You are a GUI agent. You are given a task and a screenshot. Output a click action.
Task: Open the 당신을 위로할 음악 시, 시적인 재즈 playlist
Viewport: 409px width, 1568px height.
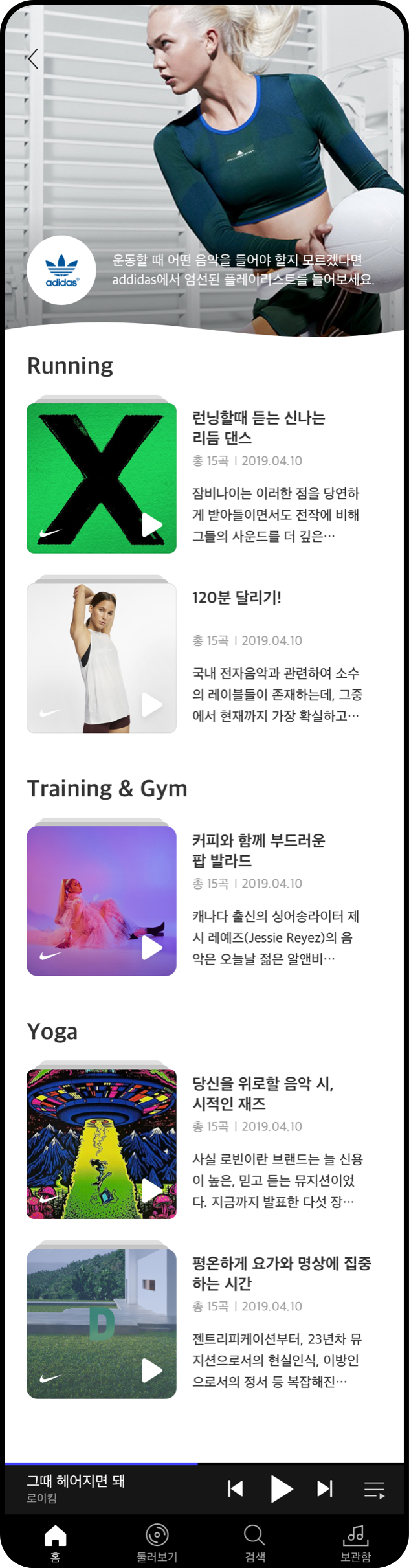tap(263, 1093)
